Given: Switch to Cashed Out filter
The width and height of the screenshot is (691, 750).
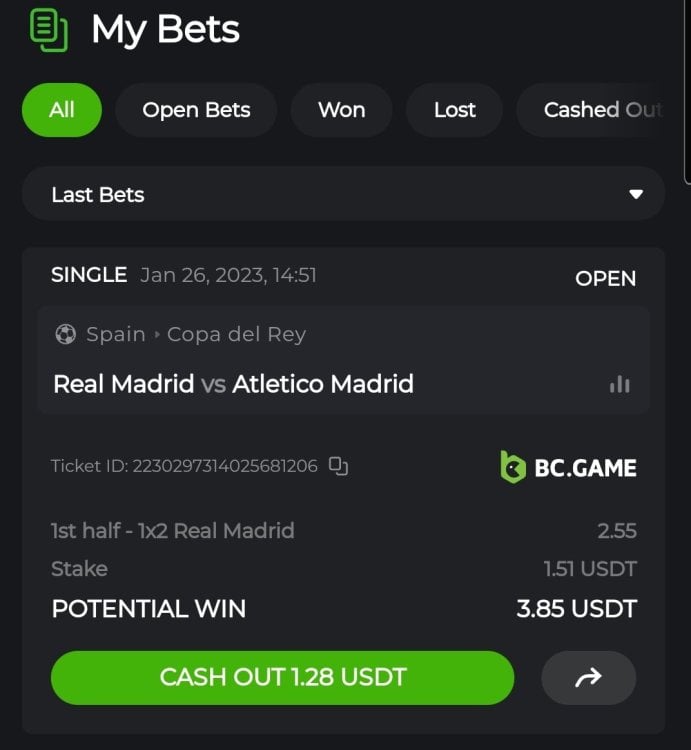Looking at the screenshot, I should (x=602, y=110).
